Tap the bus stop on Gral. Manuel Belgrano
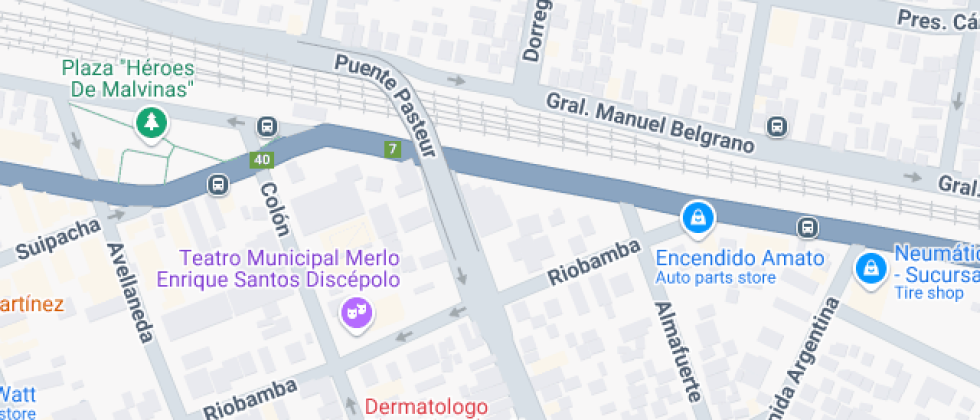The width and height of the screenshot is (980, 420). click(776, 127)
